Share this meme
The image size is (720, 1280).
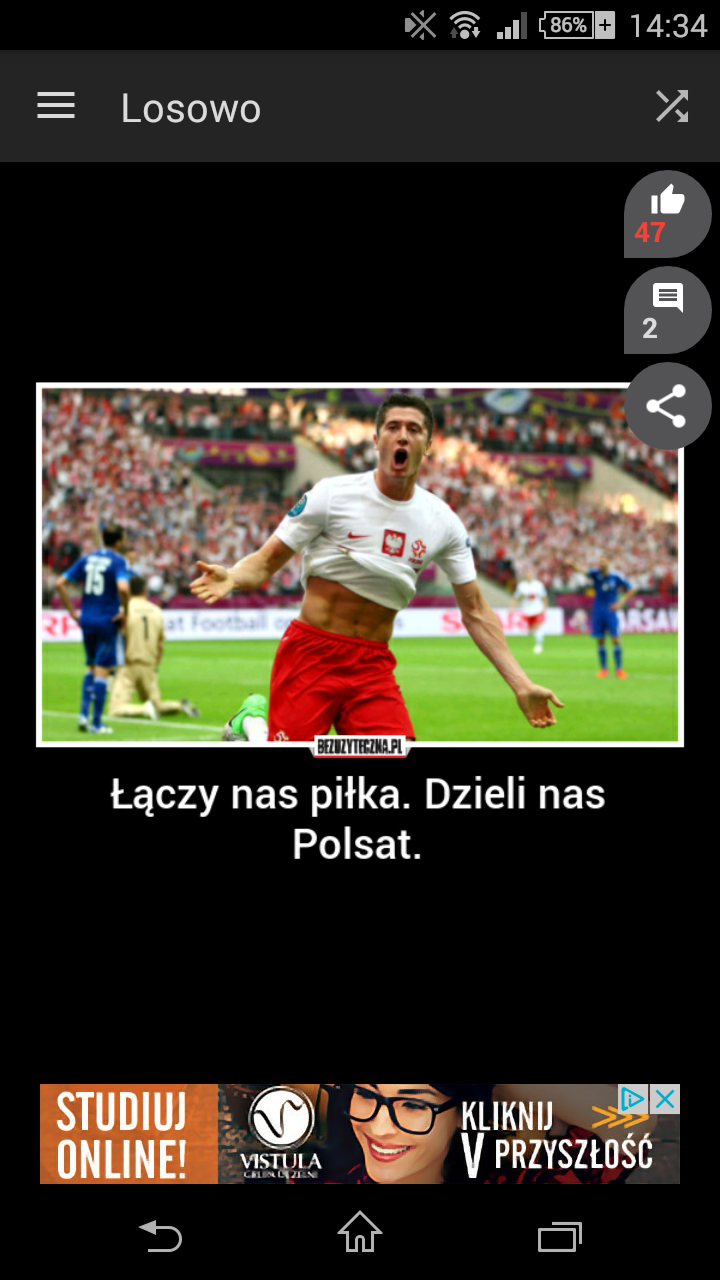coord(667,406)
